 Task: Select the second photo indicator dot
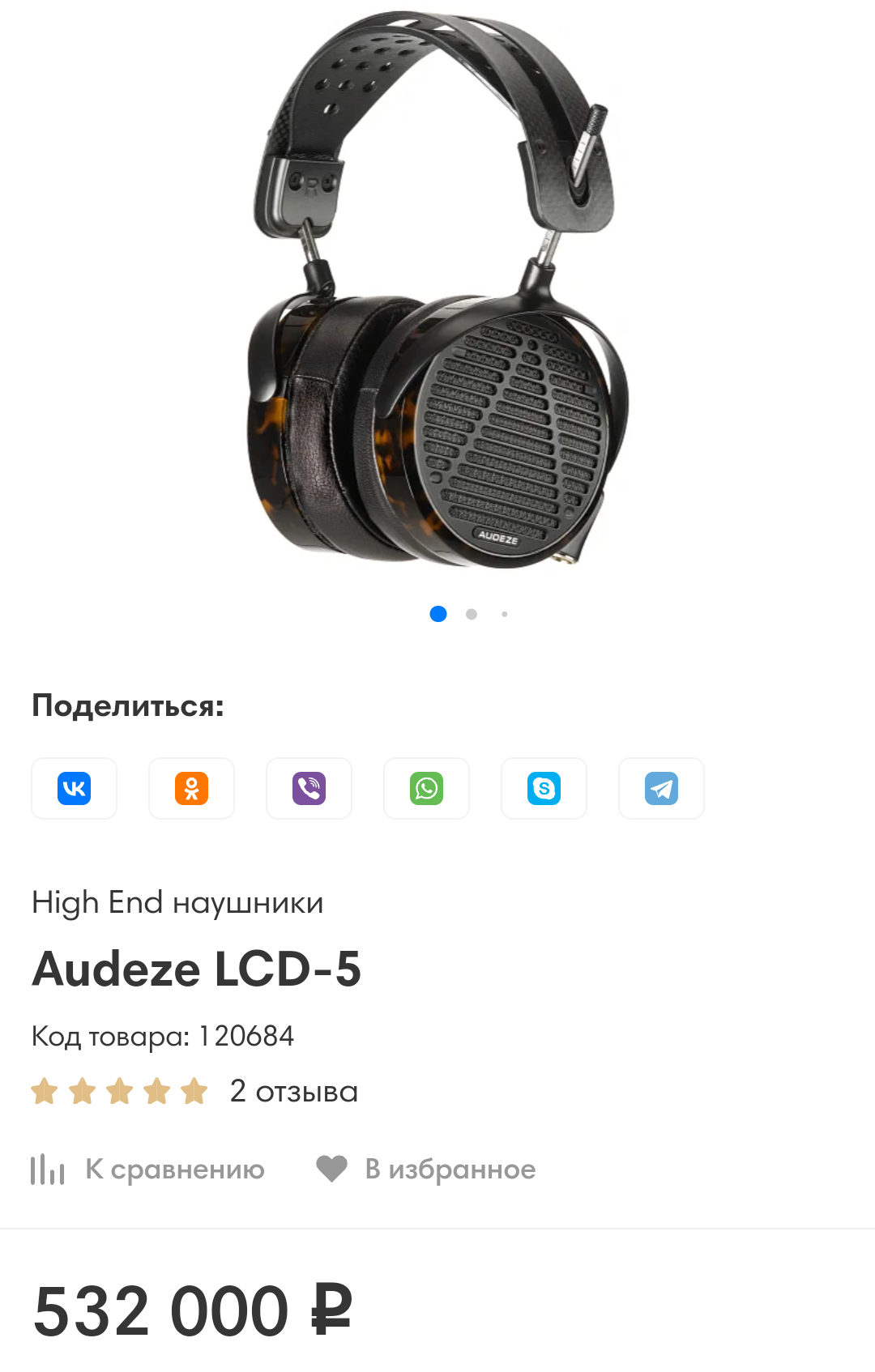pos(472,614)
